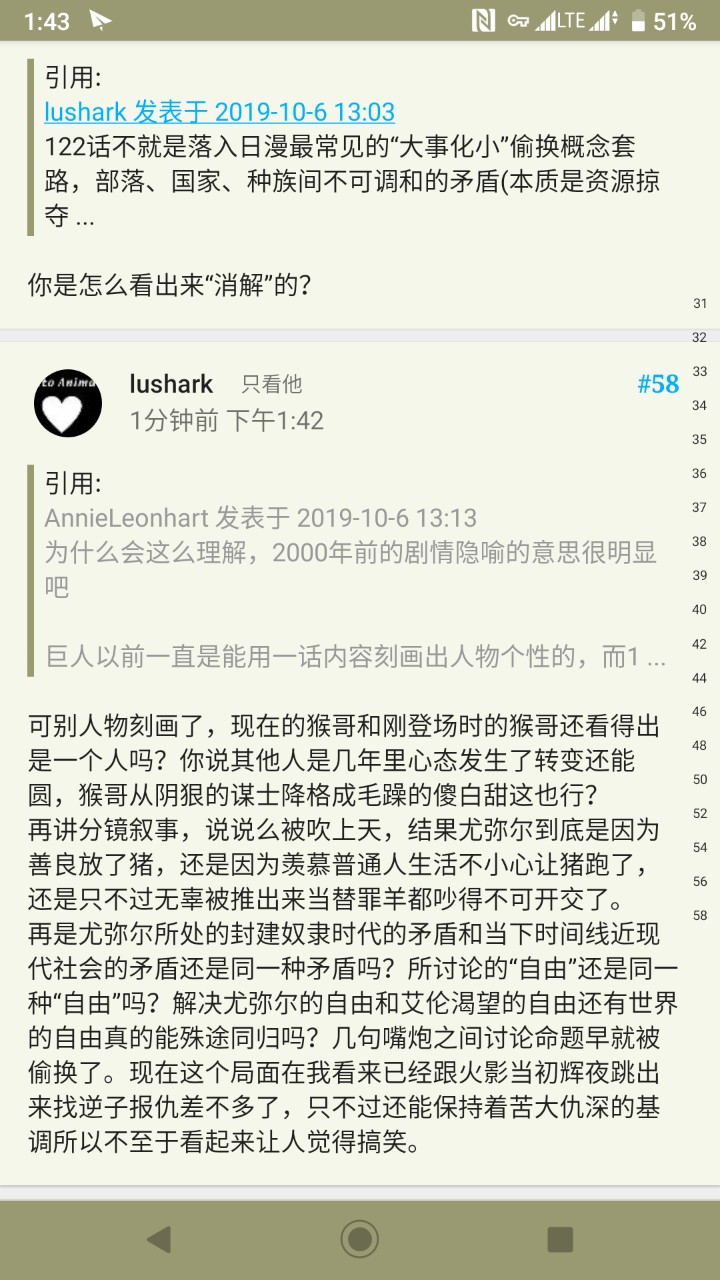The image size is (720, 1280).
Task: Open the quoted lushark post link
Action: coord(219,112)
